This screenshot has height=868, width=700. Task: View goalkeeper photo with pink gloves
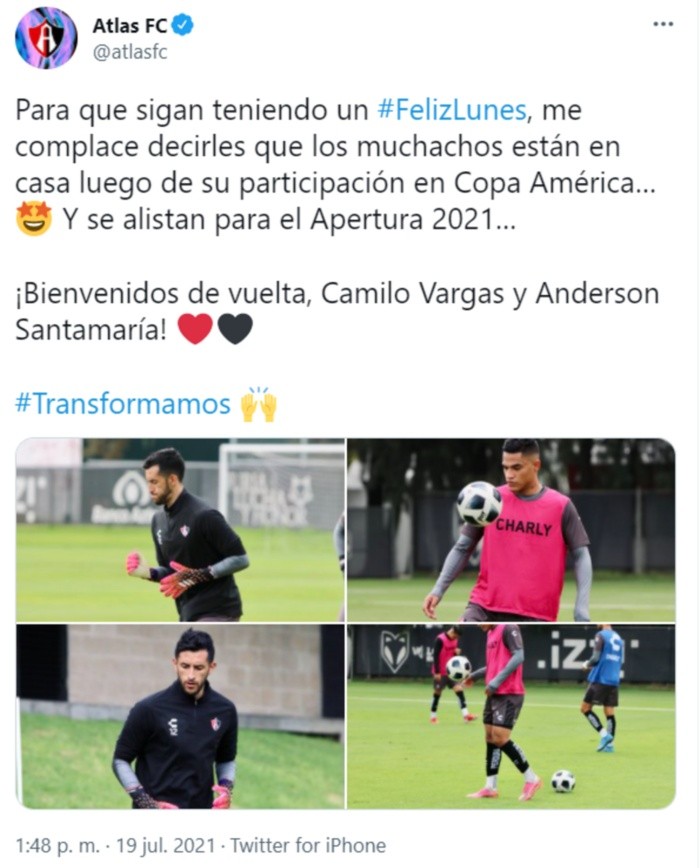click(x=180, y=530)
